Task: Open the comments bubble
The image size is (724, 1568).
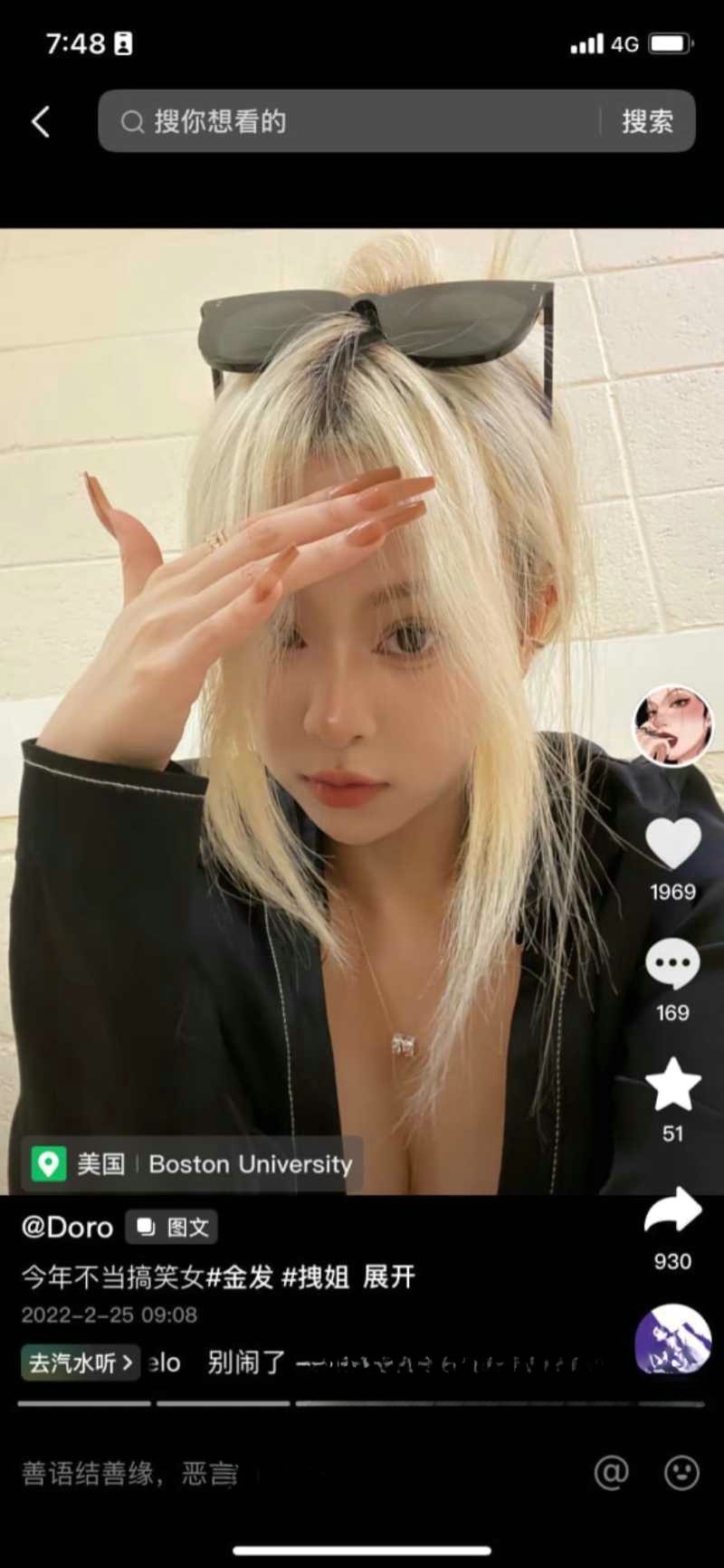Action: (672, 965)
